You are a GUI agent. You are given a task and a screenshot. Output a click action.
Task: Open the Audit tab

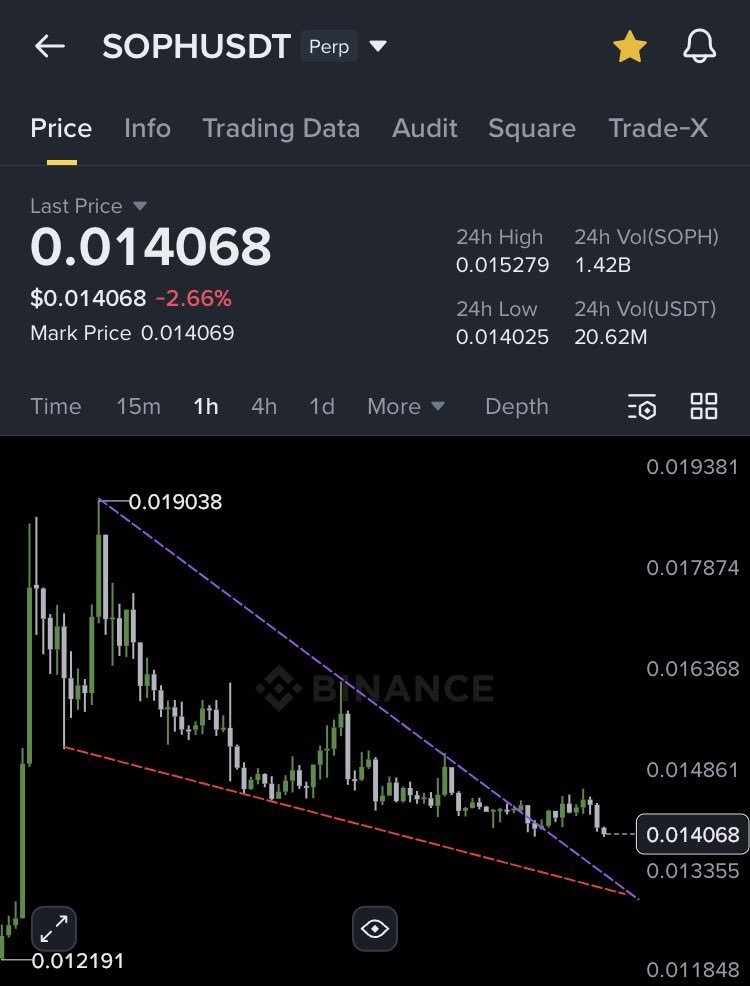425,128
